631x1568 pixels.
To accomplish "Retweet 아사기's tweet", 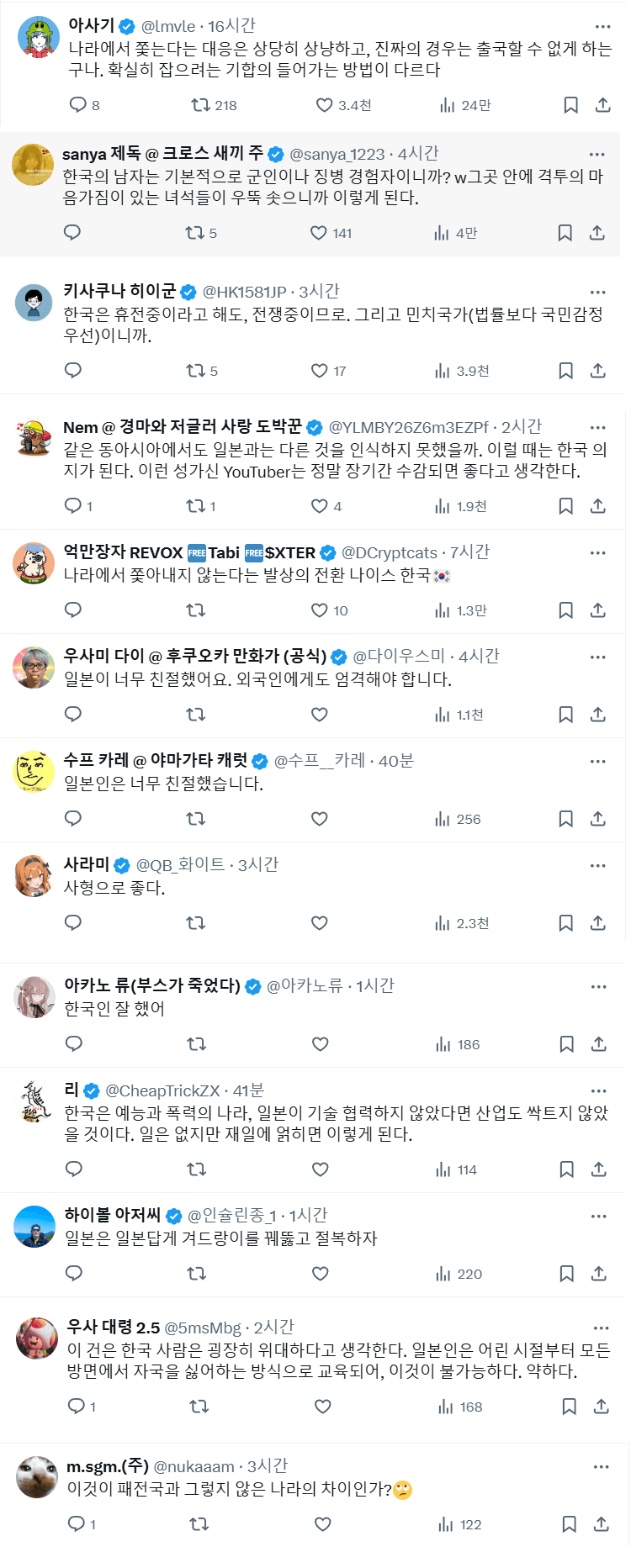I will click(x=201, y=105).
